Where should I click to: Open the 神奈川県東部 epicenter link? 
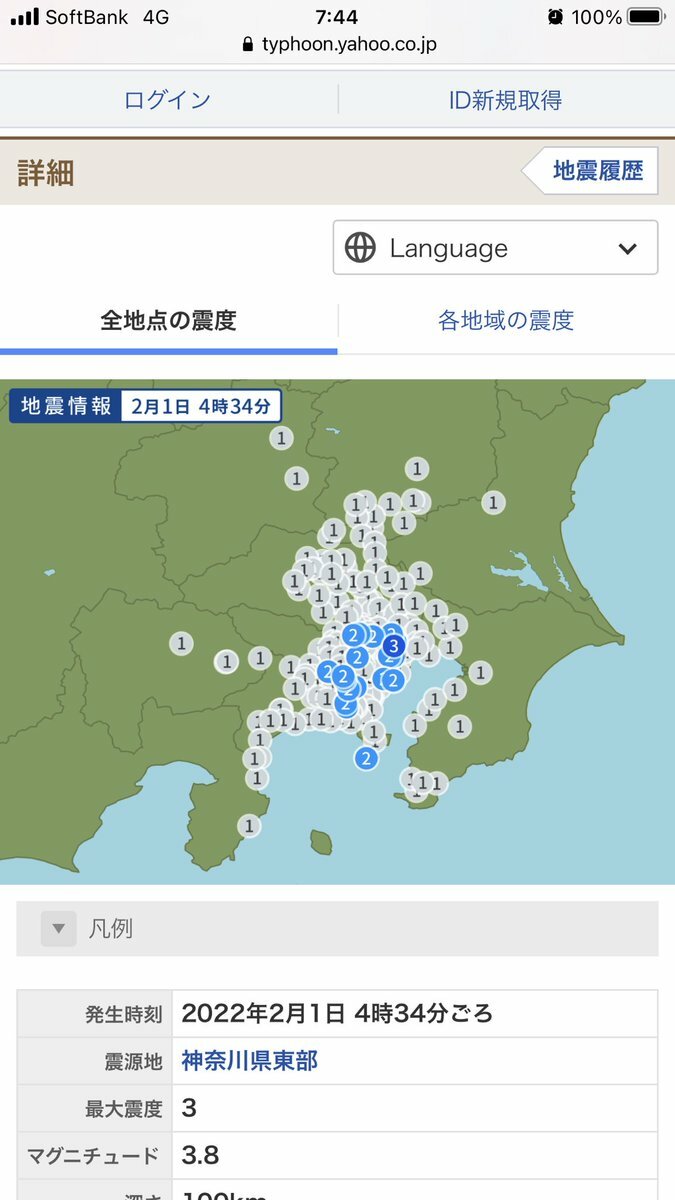tap(250, 1061)
